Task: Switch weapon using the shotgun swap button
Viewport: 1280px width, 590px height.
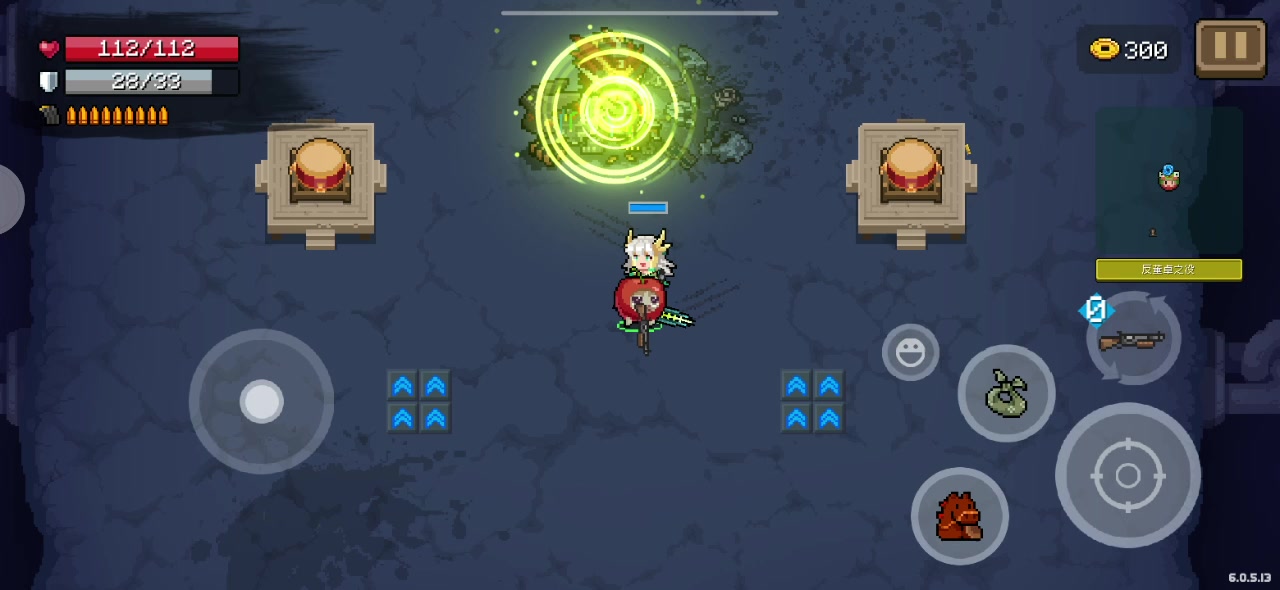Action: tap(1133, 340)
